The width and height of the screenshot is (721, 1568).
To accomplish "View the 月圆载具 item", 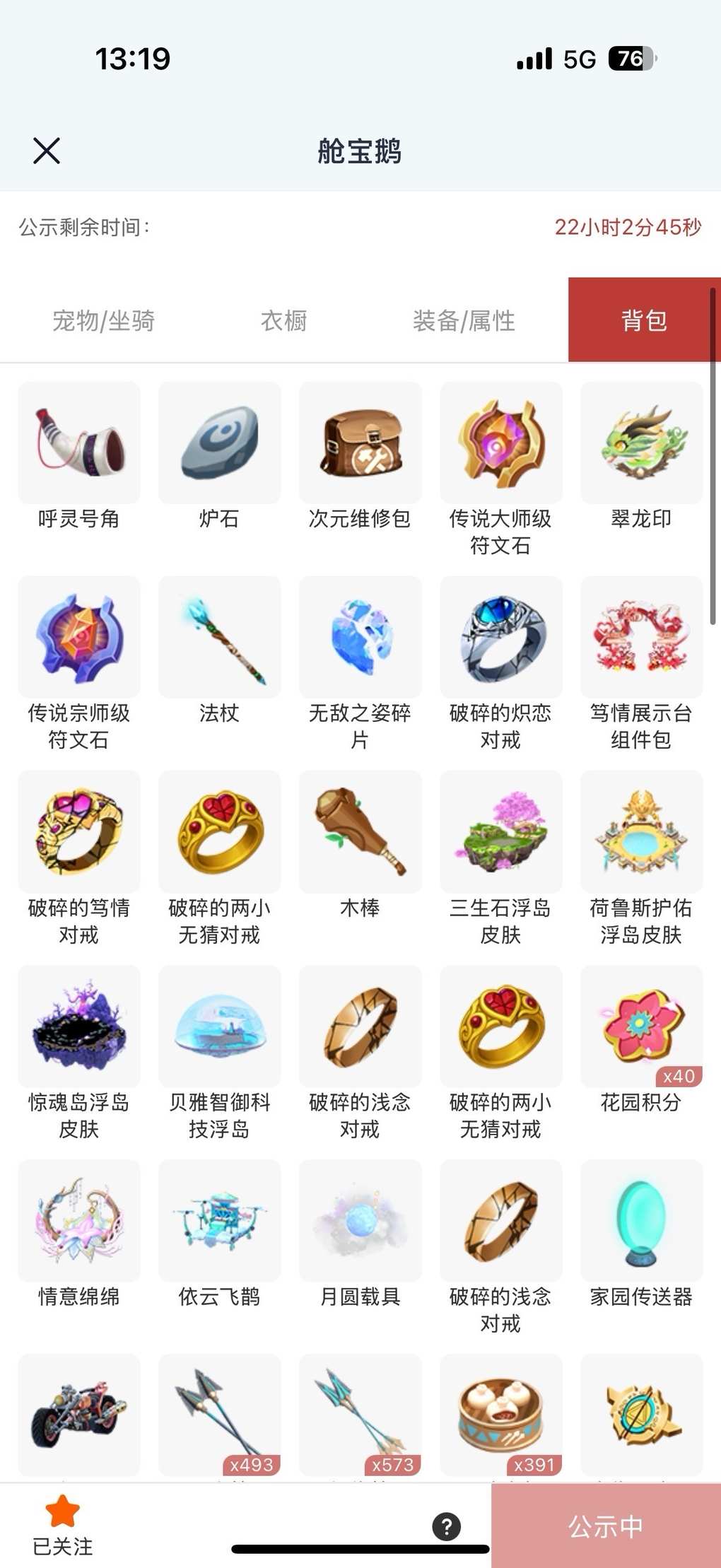I will [x=360, y=1221].
